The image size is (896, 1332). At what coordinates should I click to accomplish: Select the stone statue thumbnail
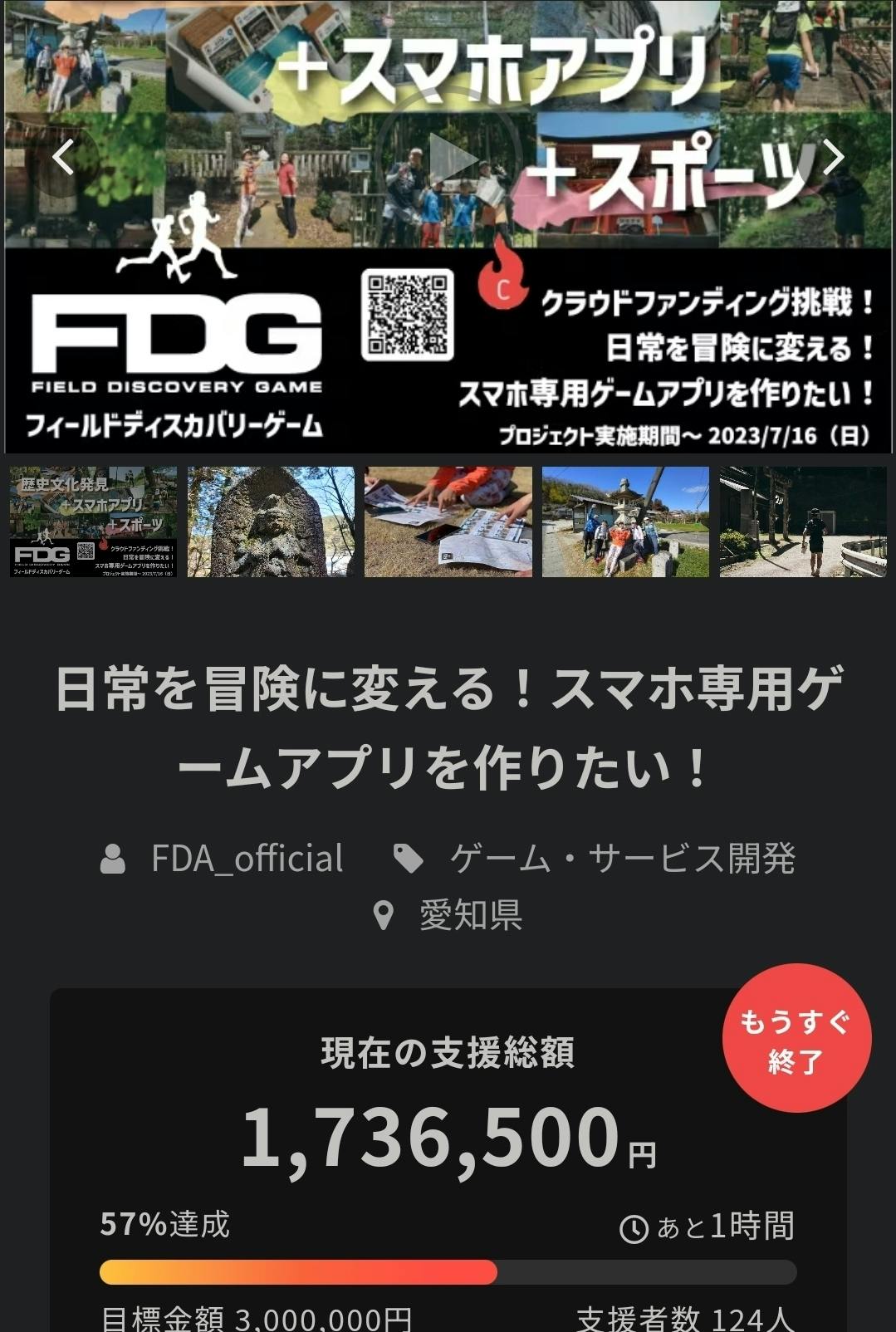coord(271,522)
